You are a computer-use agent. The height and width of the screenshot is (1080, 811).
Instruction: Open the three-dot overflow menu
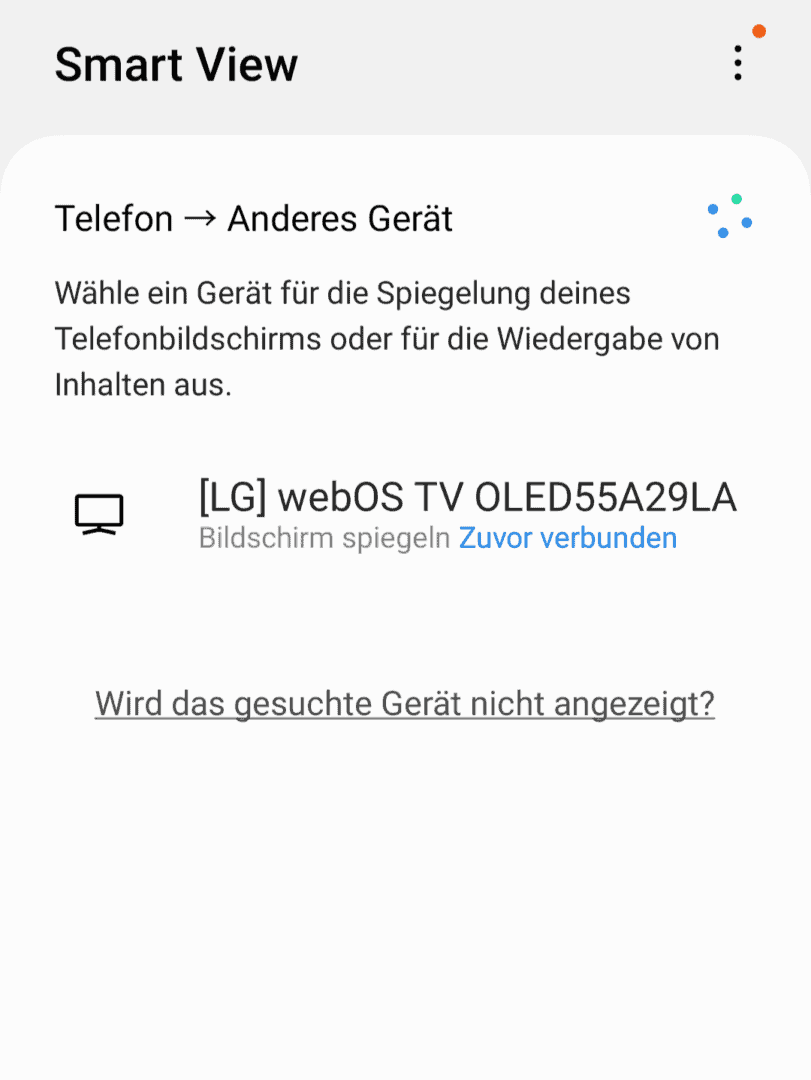pos(737,63)
